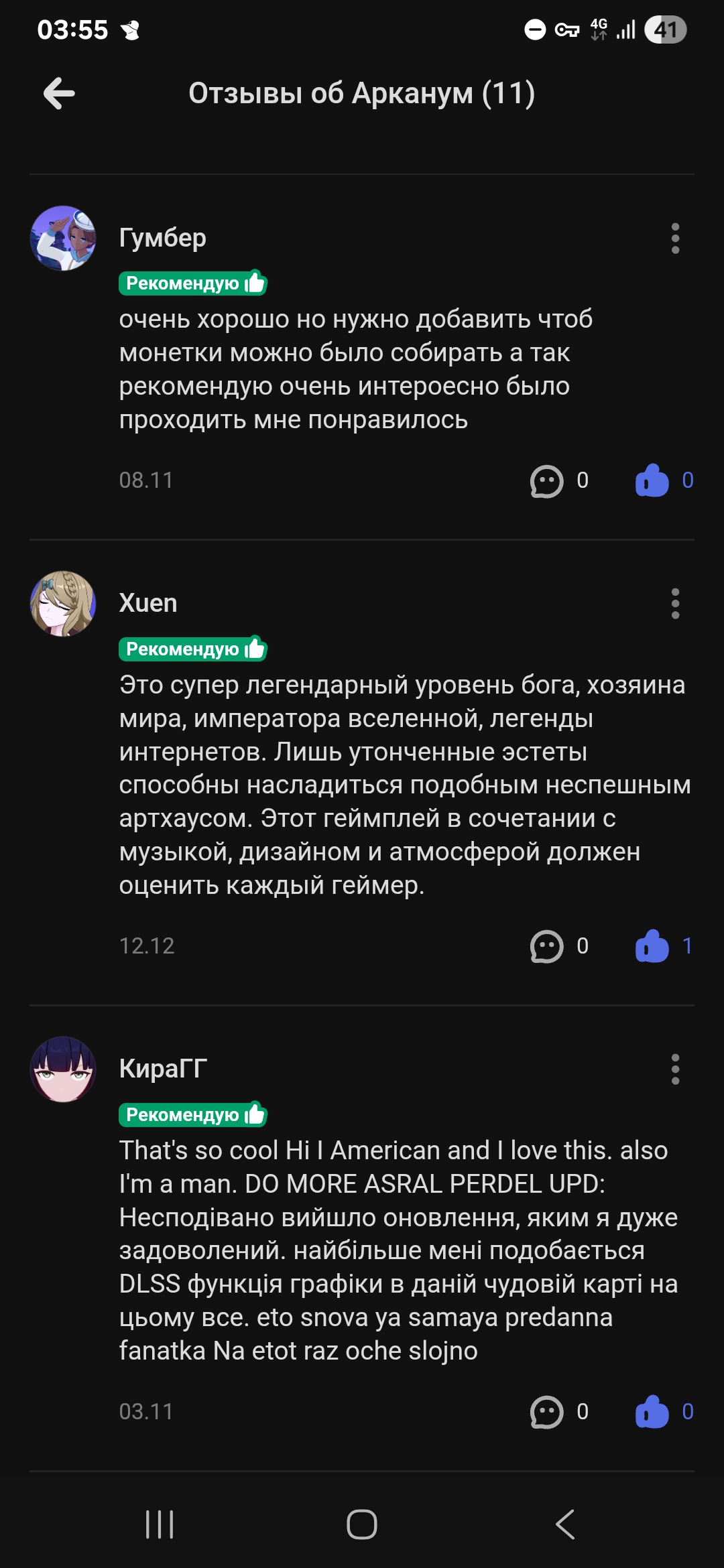Viewport: 724px width, 1568px height.
Task: Like Гумбер's review
Action: pos(652,480)
